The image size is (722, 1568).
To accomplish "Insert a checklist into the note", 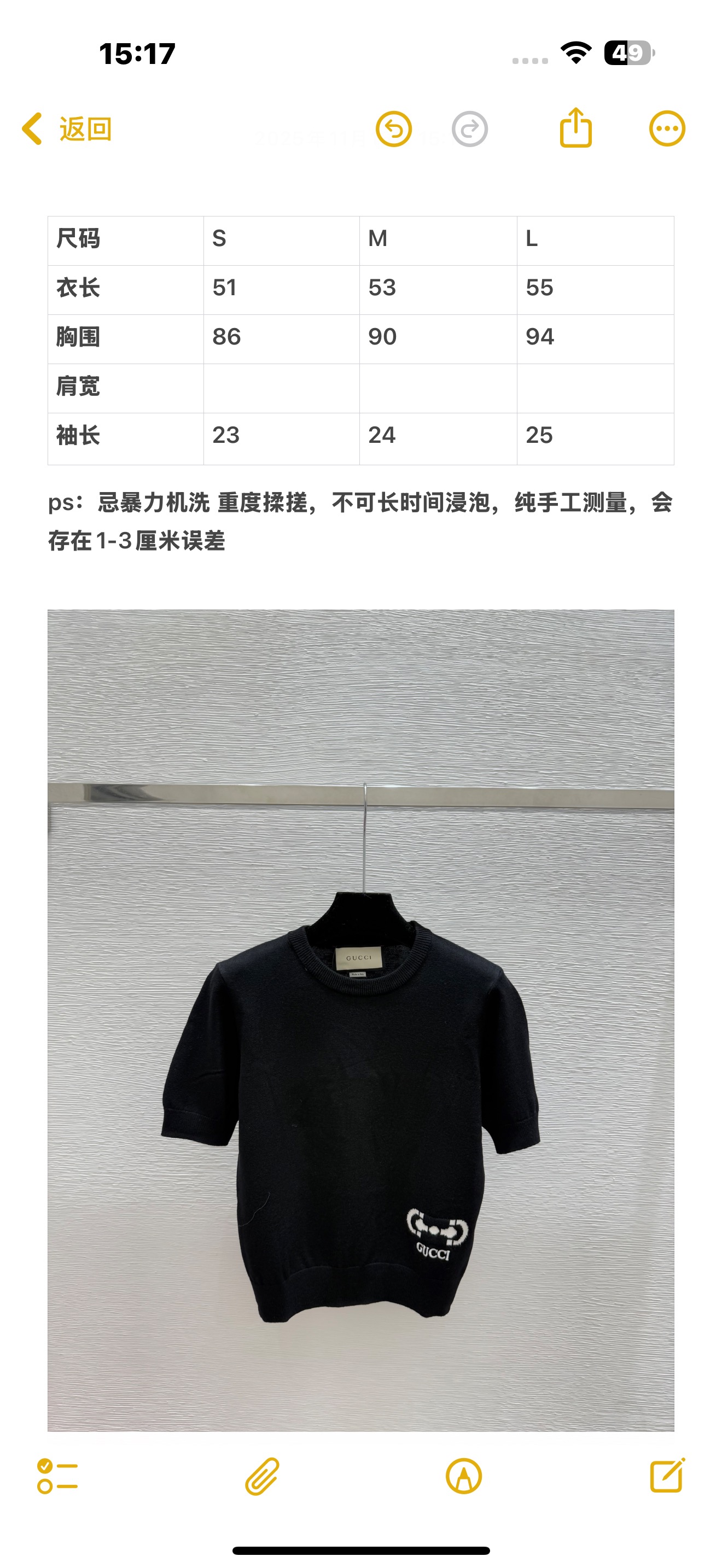I will pos(57,1476).
